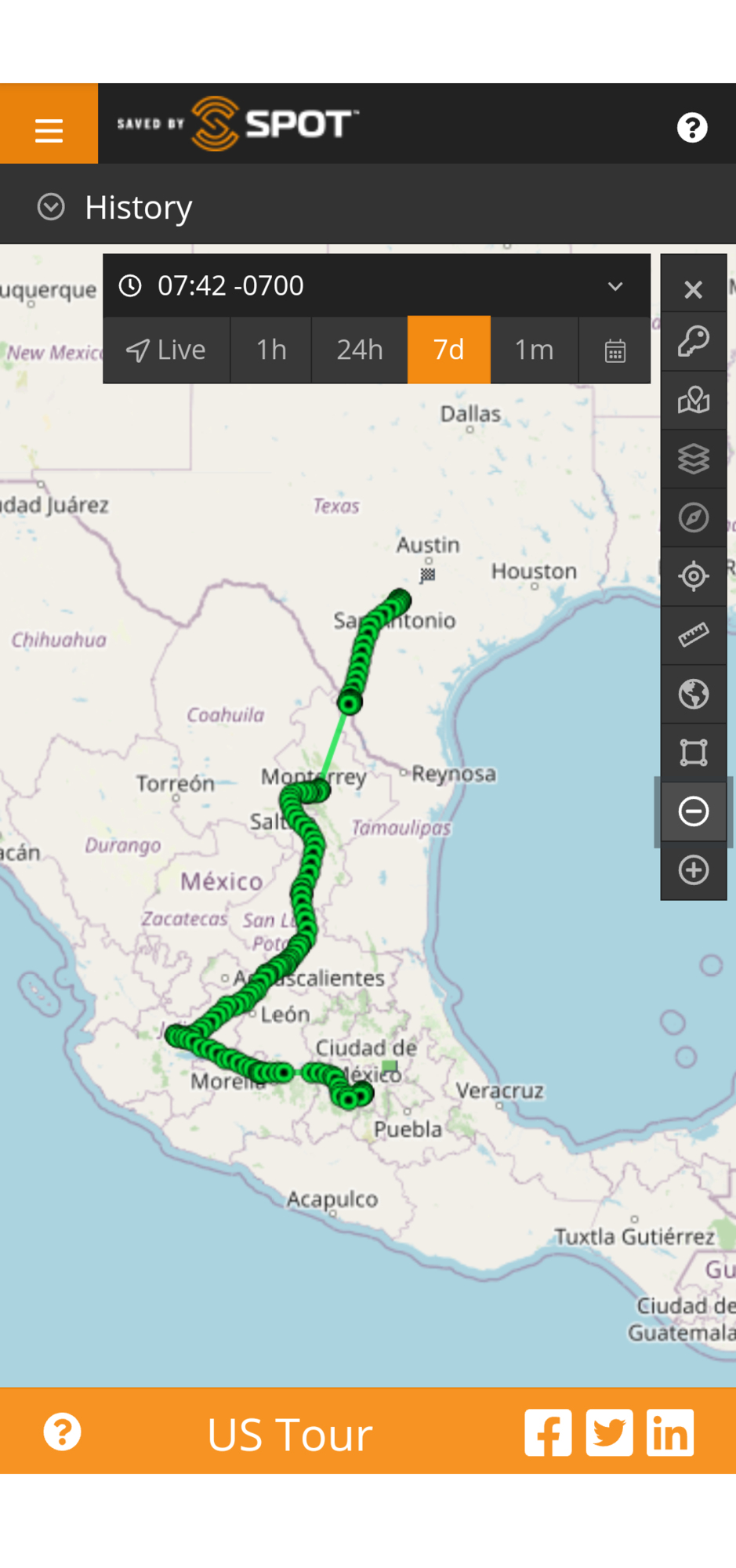Select the 1h time range

[271, 350]
